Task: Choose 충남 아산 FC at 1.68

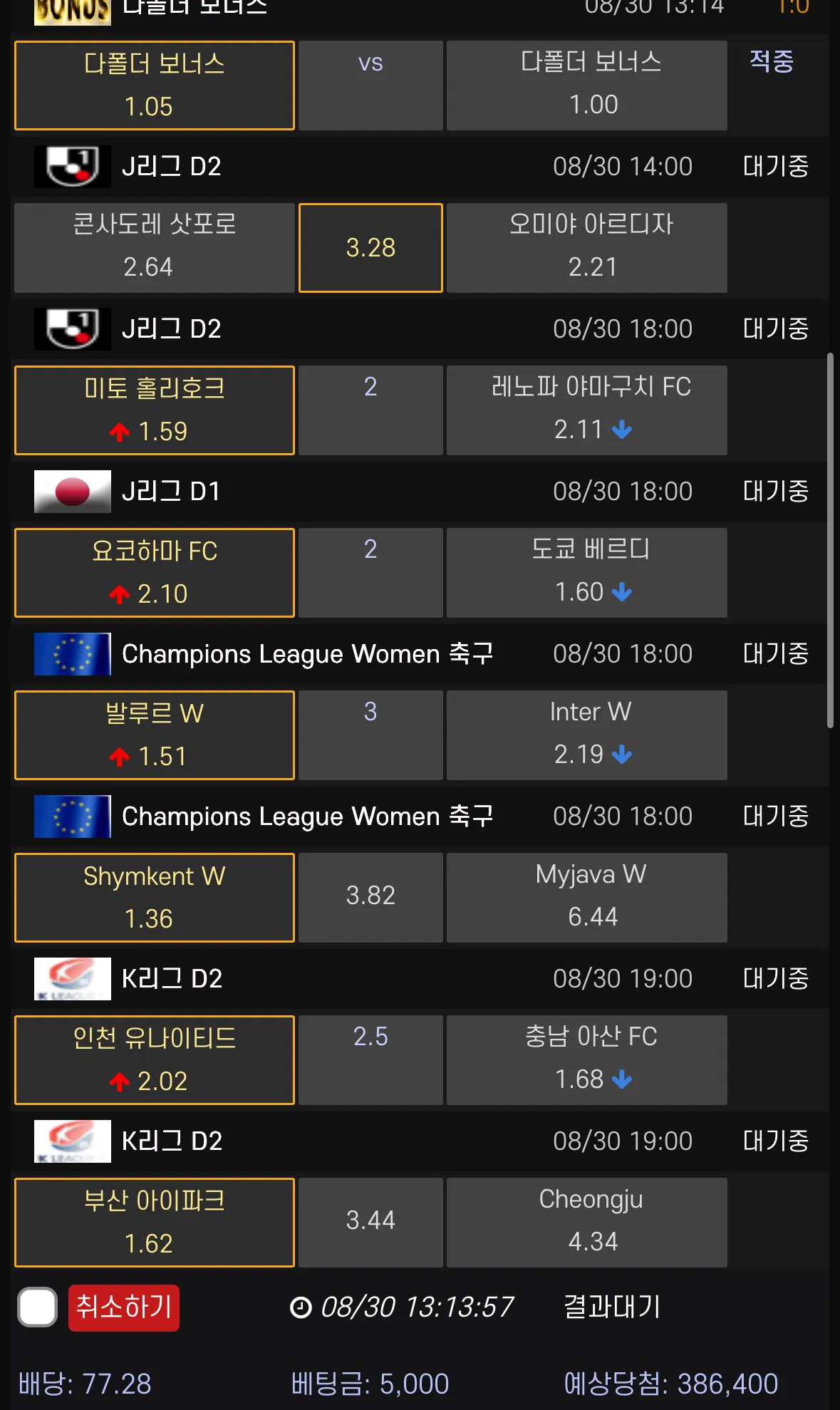Action: [x=586, y=1059]
